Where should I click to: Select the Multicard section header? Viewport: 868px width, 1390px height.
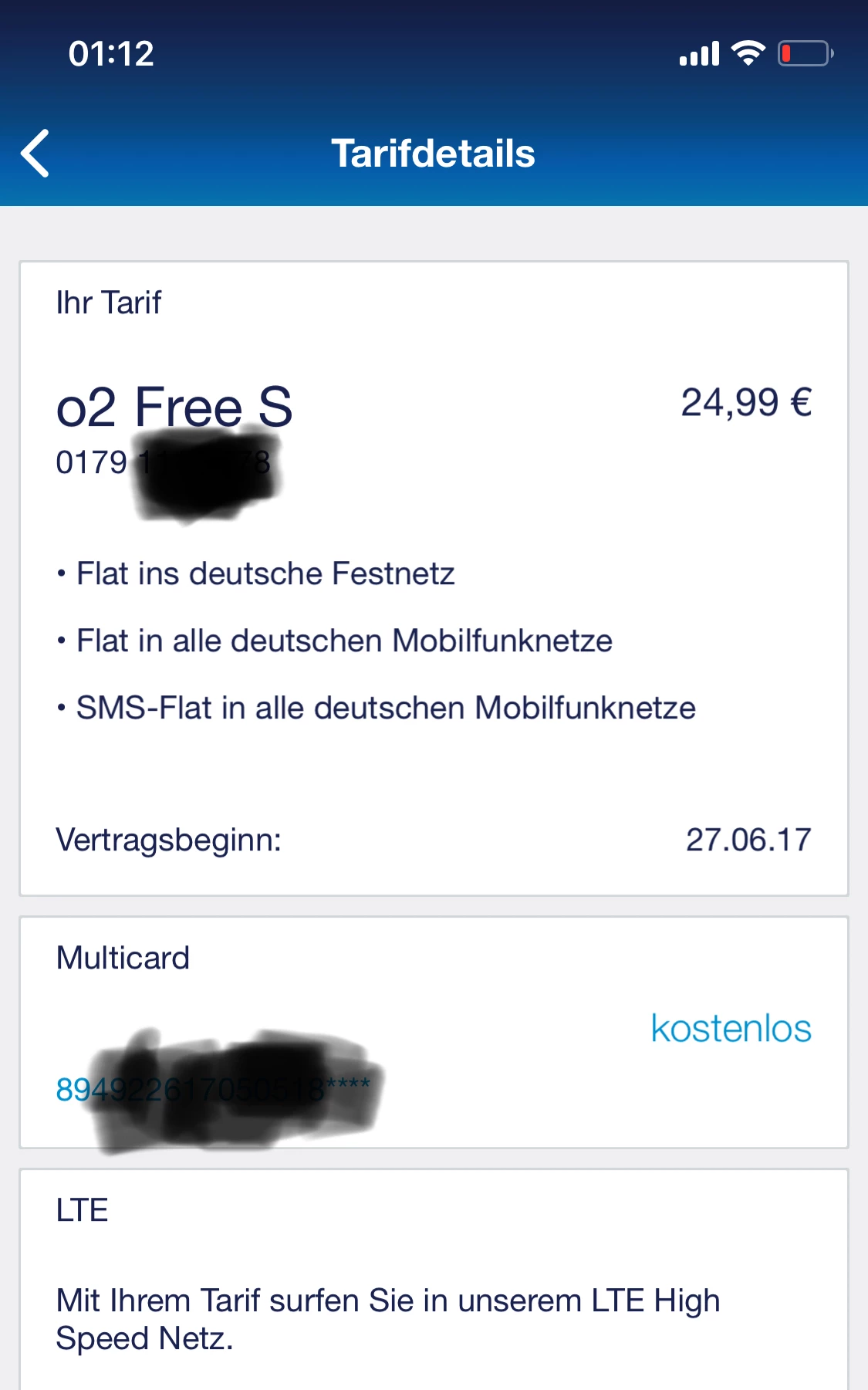(x=123, y=957)
